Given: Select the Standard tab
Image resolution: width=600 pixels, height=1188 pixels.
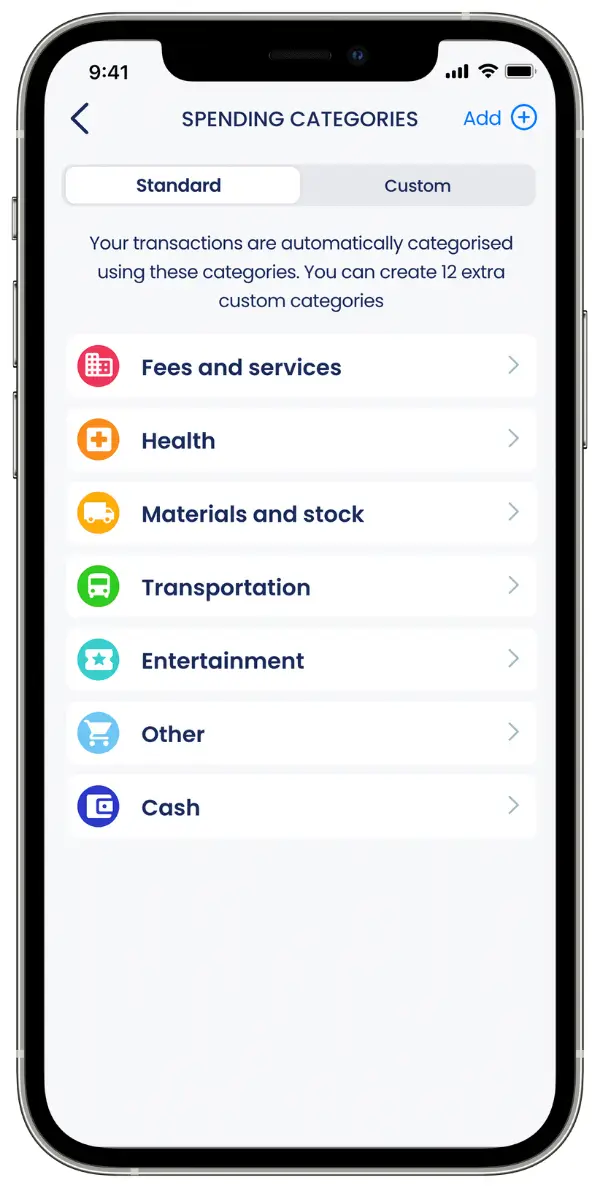Looking at the screenshot, I should click(x=180, y=186).
